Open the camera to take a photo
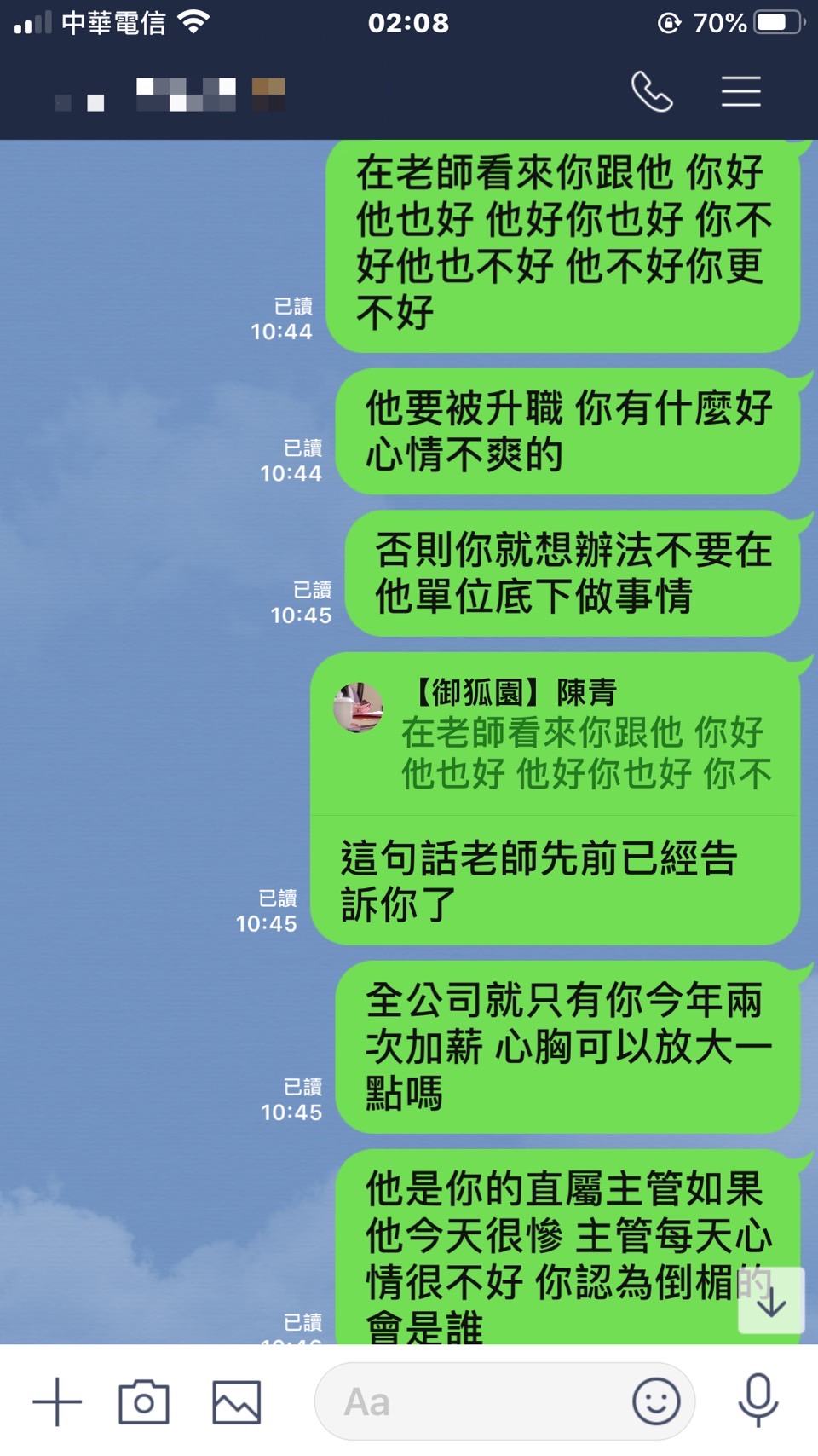 pos(144,1401)
